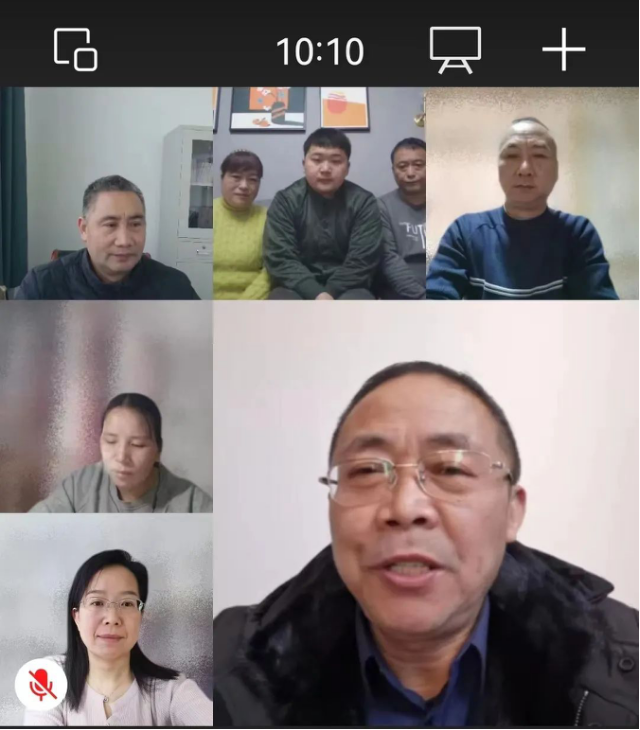Open the screen sharing option
This screenshot has height=730, width=640.
[455, 49]
